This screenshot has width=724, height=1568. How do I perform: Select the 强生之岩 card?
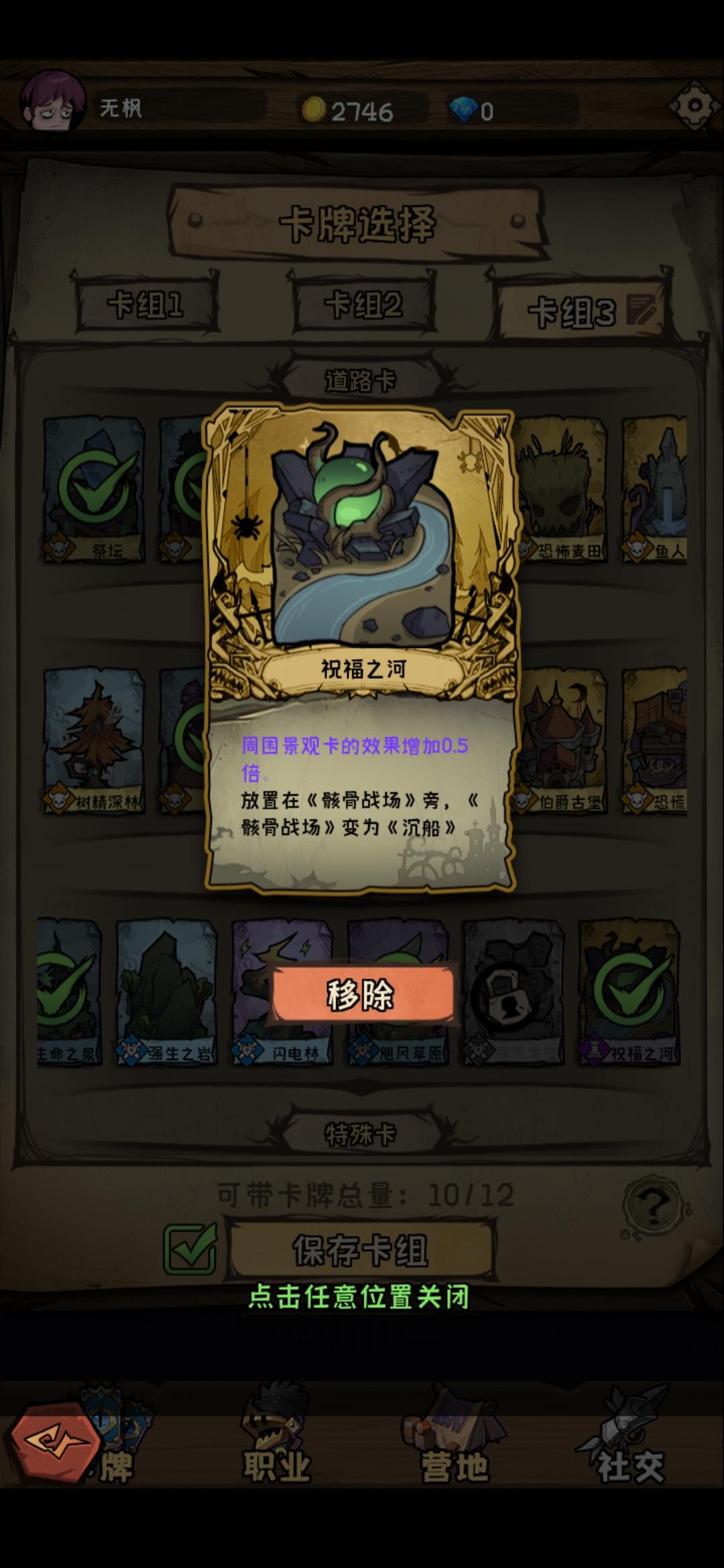pyautogui.click(x=166, y=992)
